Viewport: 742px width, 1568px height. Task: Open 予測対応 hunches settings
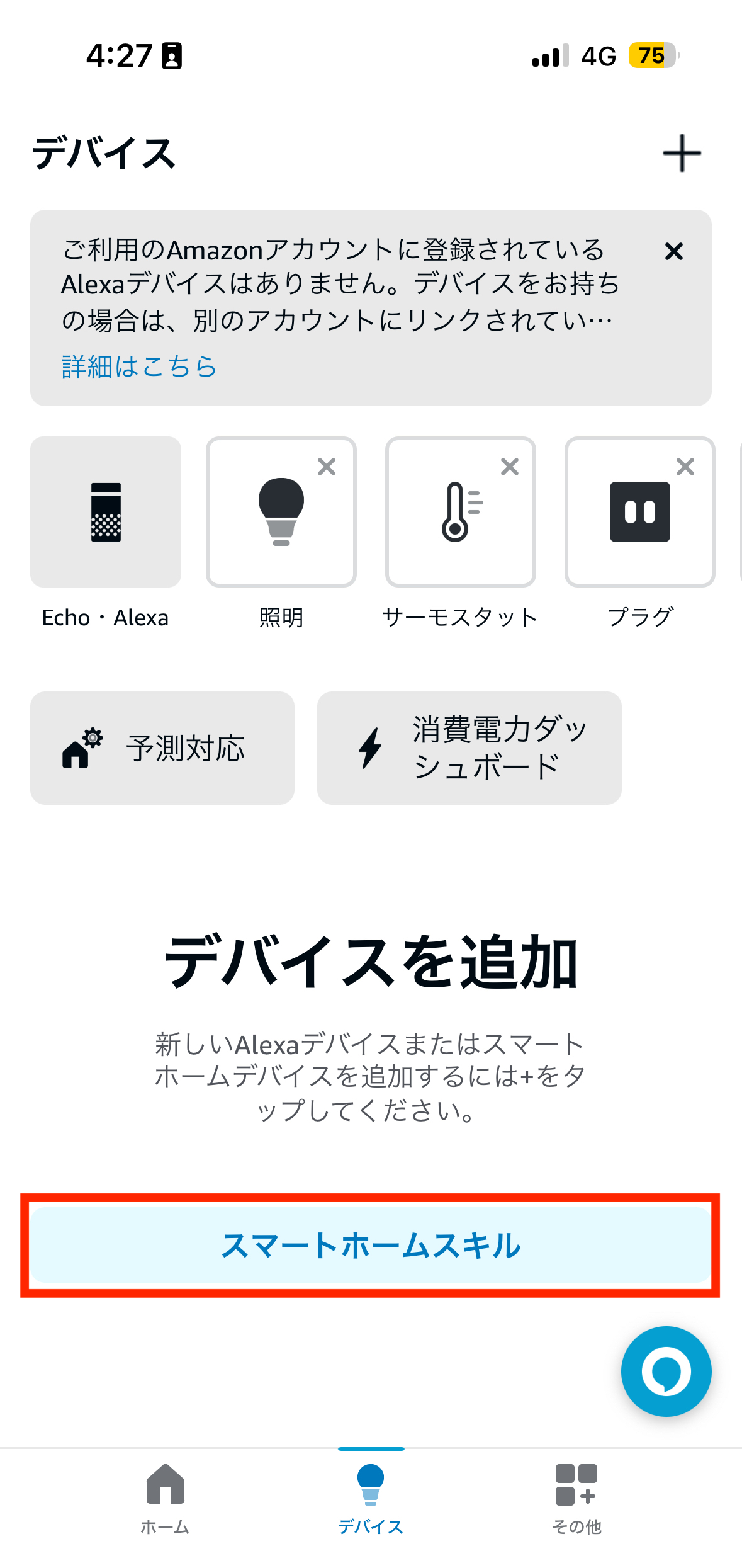tap(162, 748)
